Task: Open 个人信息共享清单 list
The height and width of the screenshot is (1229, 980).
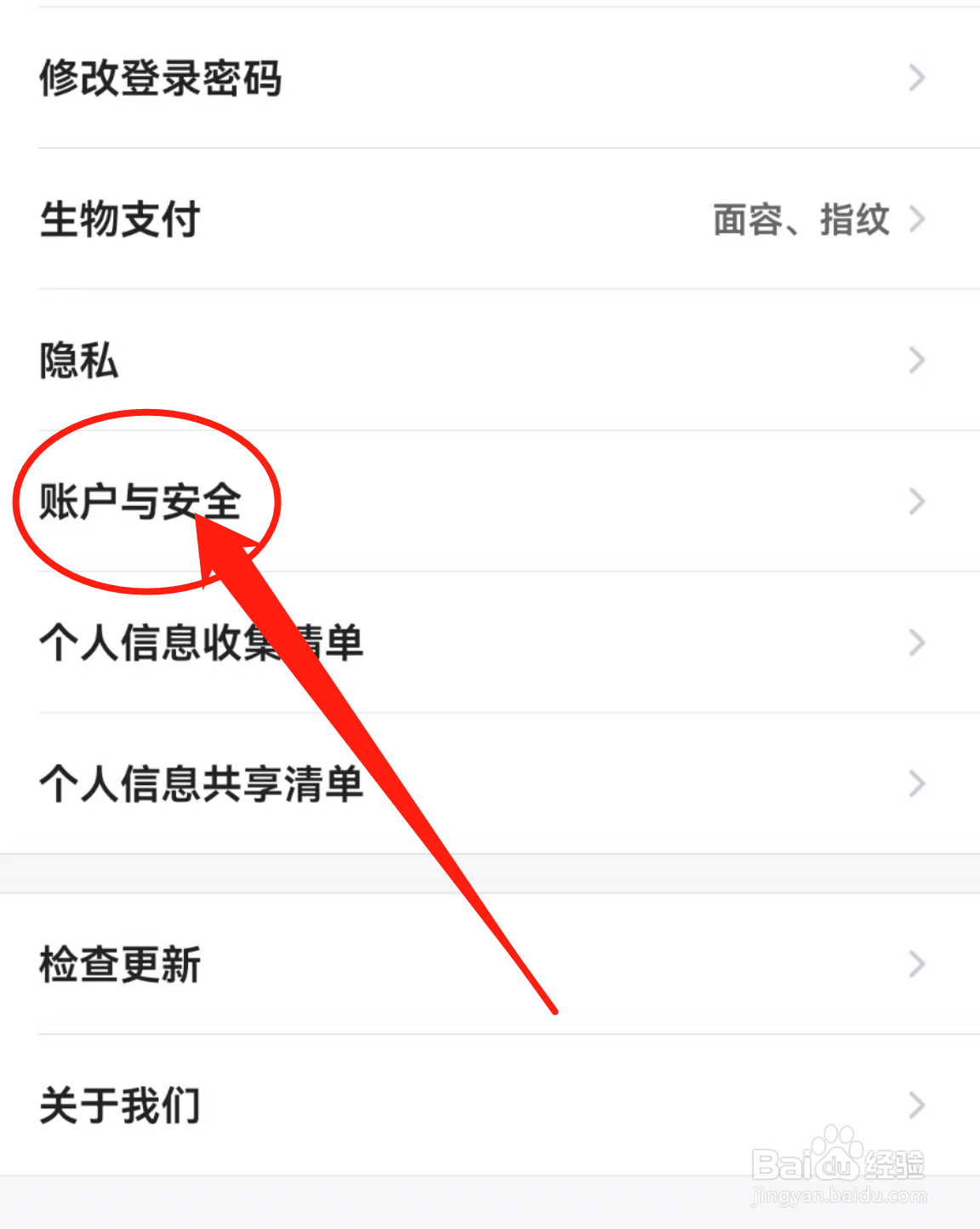Action: click(x=202, y=784)
